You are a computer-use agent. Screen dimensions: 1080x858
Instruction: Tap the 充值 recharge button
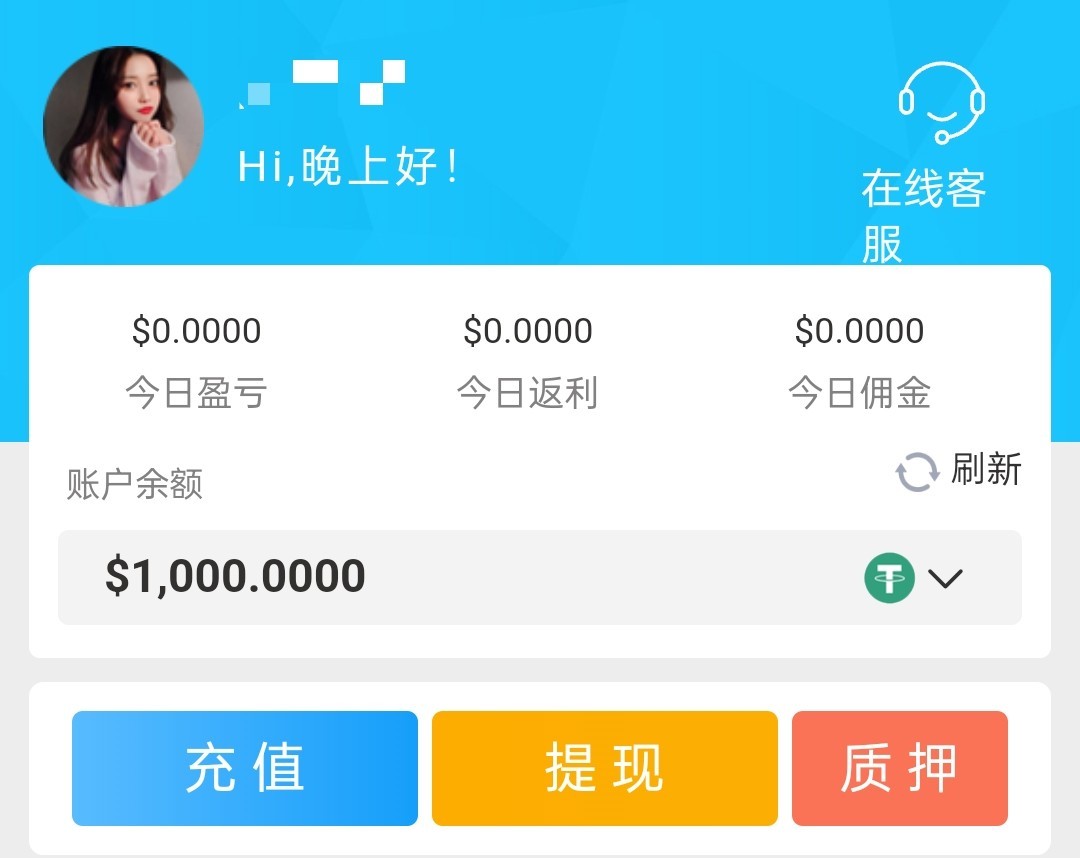[245, 768]
